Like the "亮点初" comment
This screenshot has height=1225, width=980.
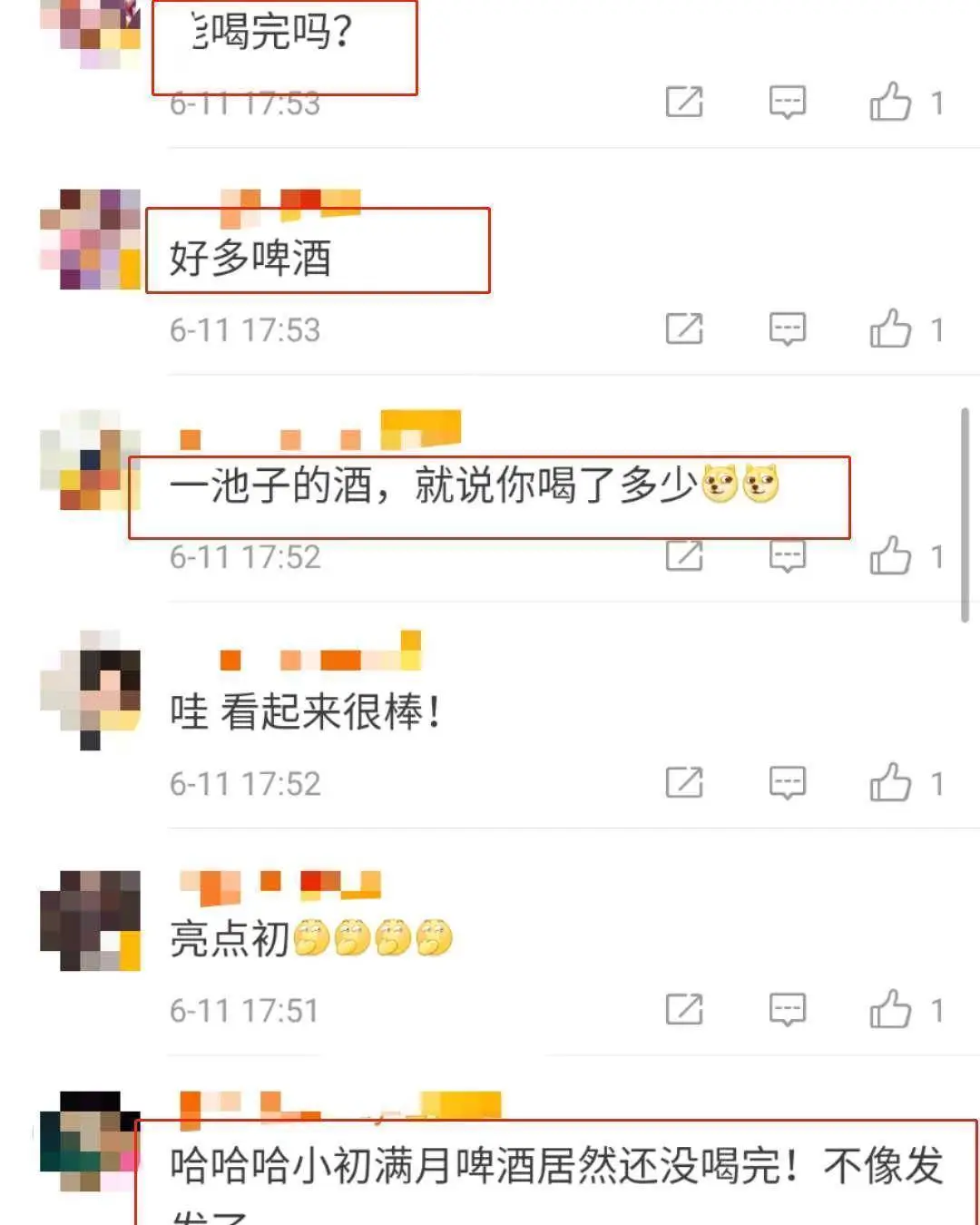click(x=890, y=1009)
